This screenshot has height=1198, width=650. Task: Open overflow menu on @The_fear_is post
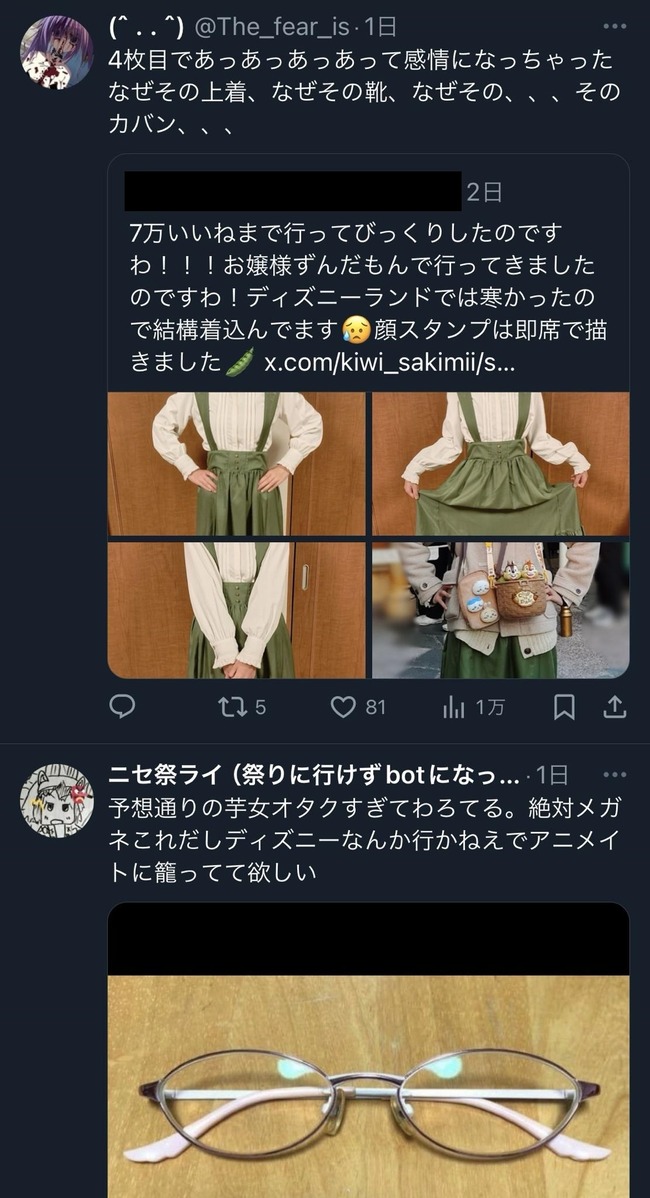614,27
